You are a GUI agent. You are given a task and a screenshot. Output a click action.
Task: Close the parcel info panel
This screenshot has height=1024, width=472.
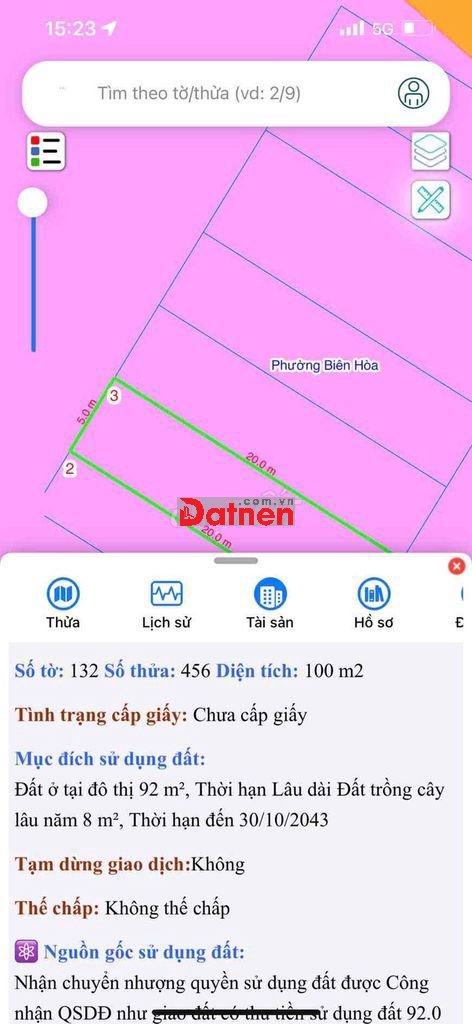pyautogui.click(x=457, y=566)
